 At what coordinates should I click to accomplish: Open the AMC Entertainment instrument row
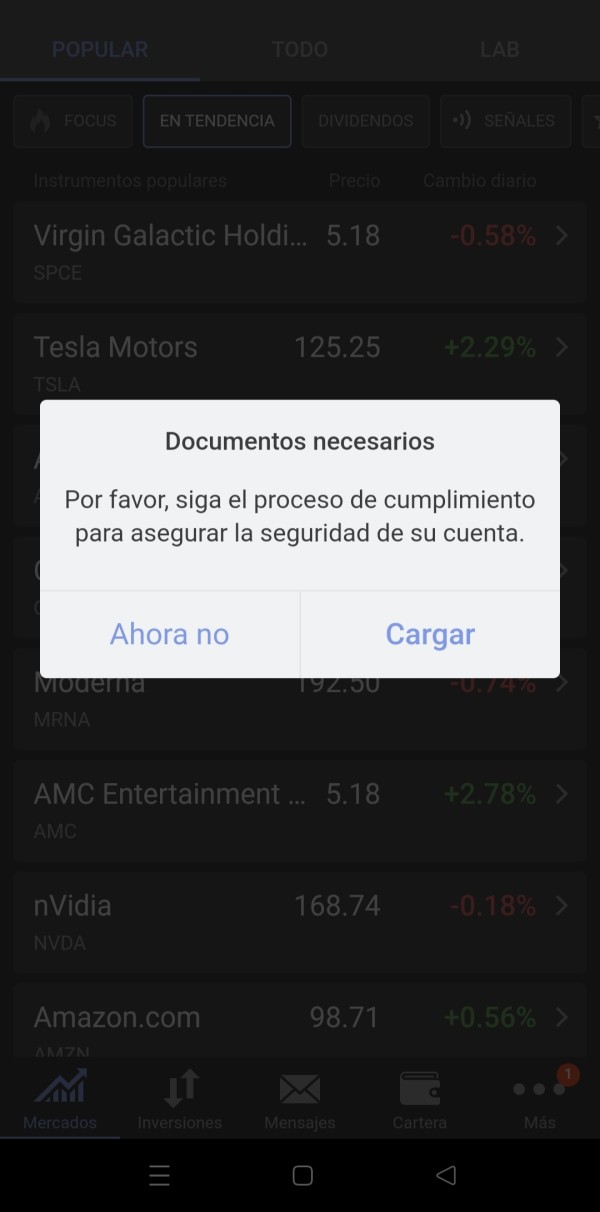[x=300, y=810]
